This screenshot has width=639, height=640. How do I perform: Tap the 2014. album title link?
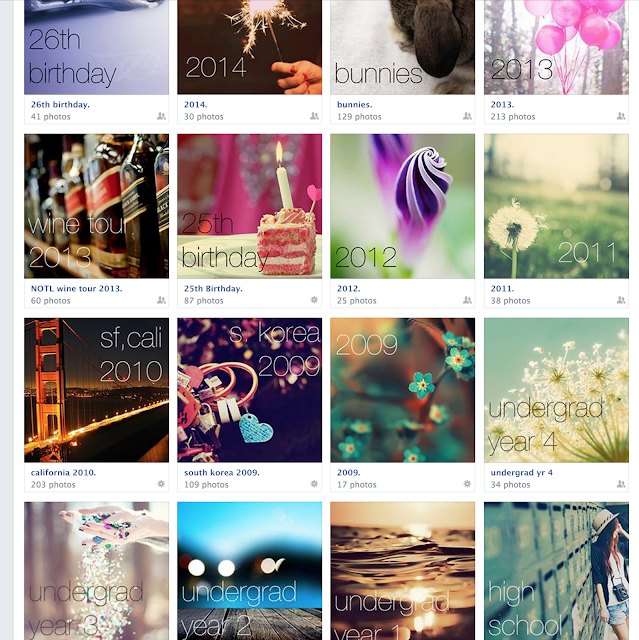[196, 104]
